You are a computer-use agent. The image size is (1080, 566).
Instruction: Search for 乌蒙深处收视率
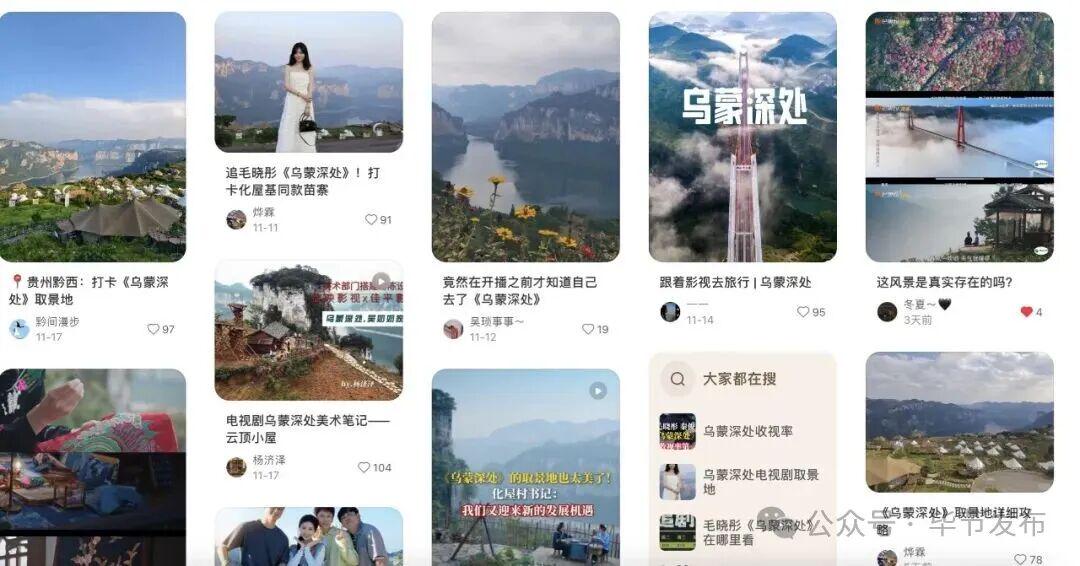tap(747, 431)
